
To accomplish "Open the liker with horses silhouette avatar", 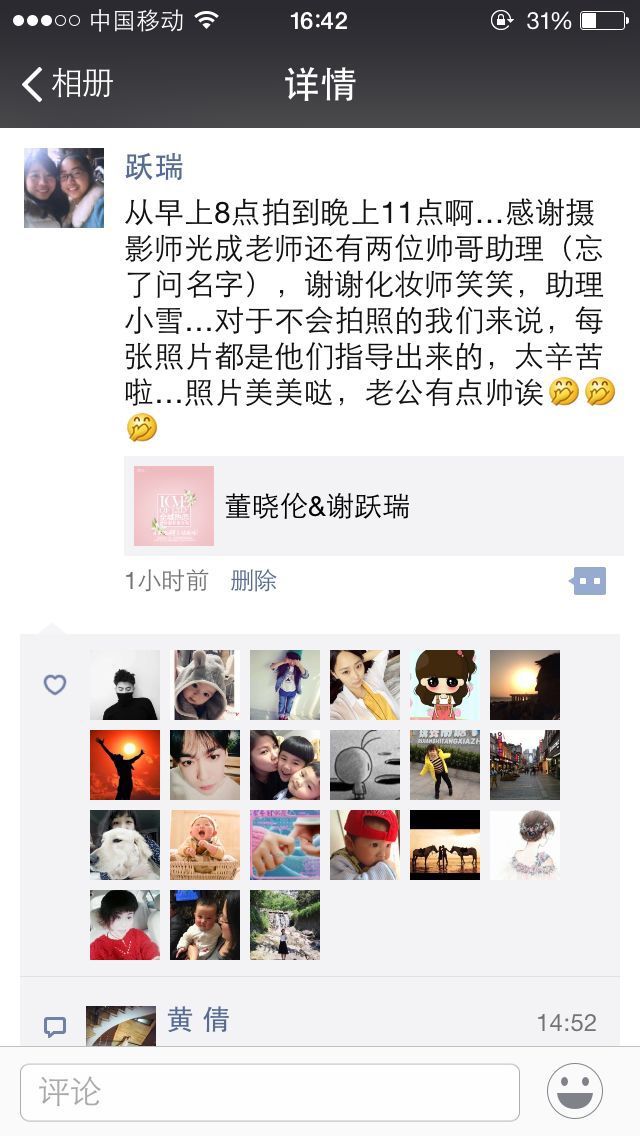I will click(x=445, y=845).
